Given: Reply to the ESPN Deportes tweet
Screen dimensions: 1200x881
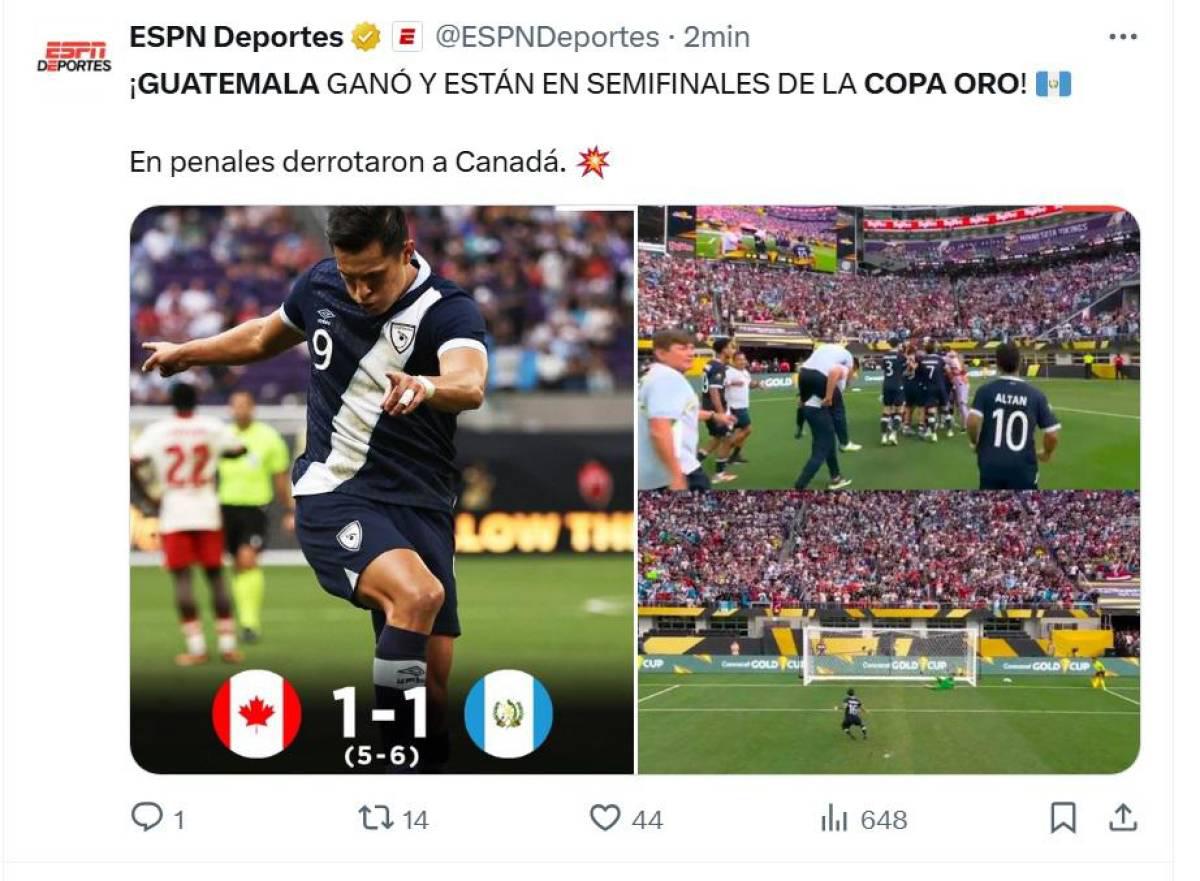Looking at the screenshot, I should pos(147,818).
